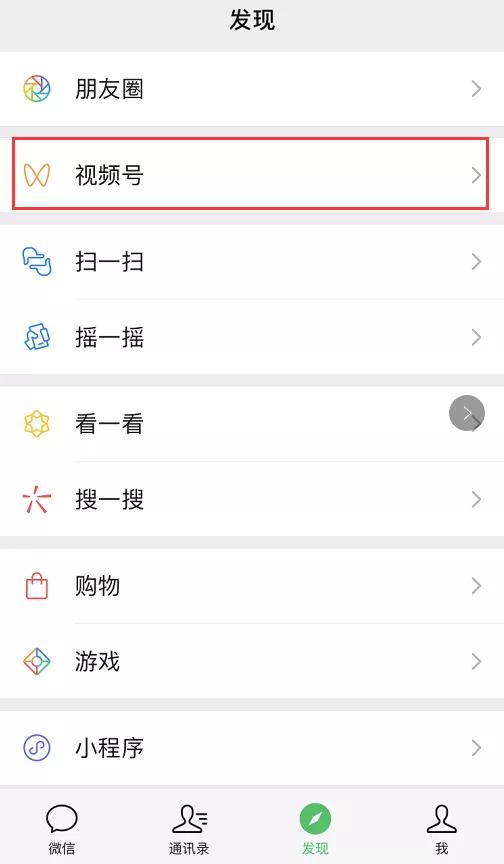Screen dimensions: 504x864
Task: Select the 发现 Discover tab
Action: coord(315,829)
